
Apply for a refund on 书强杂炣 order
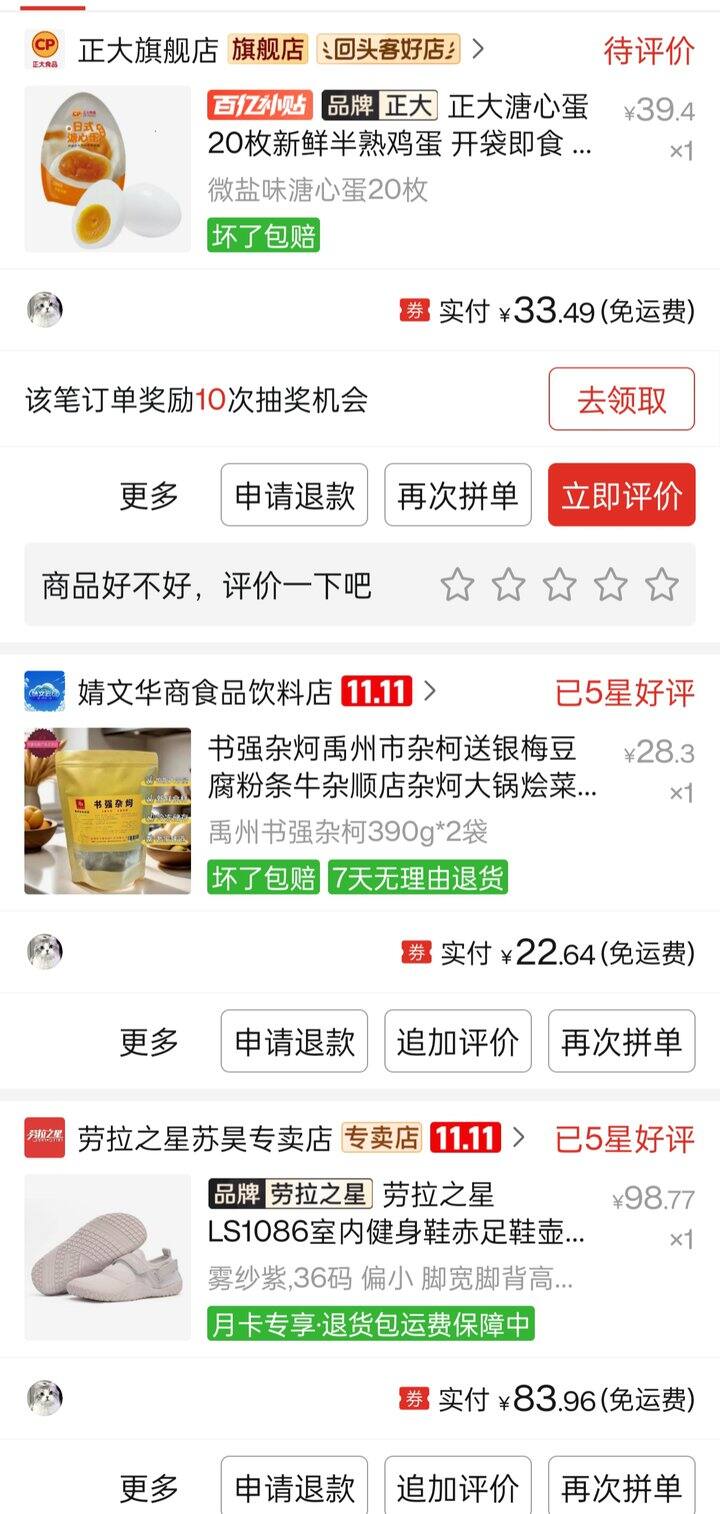click(x=294, y=1042)
